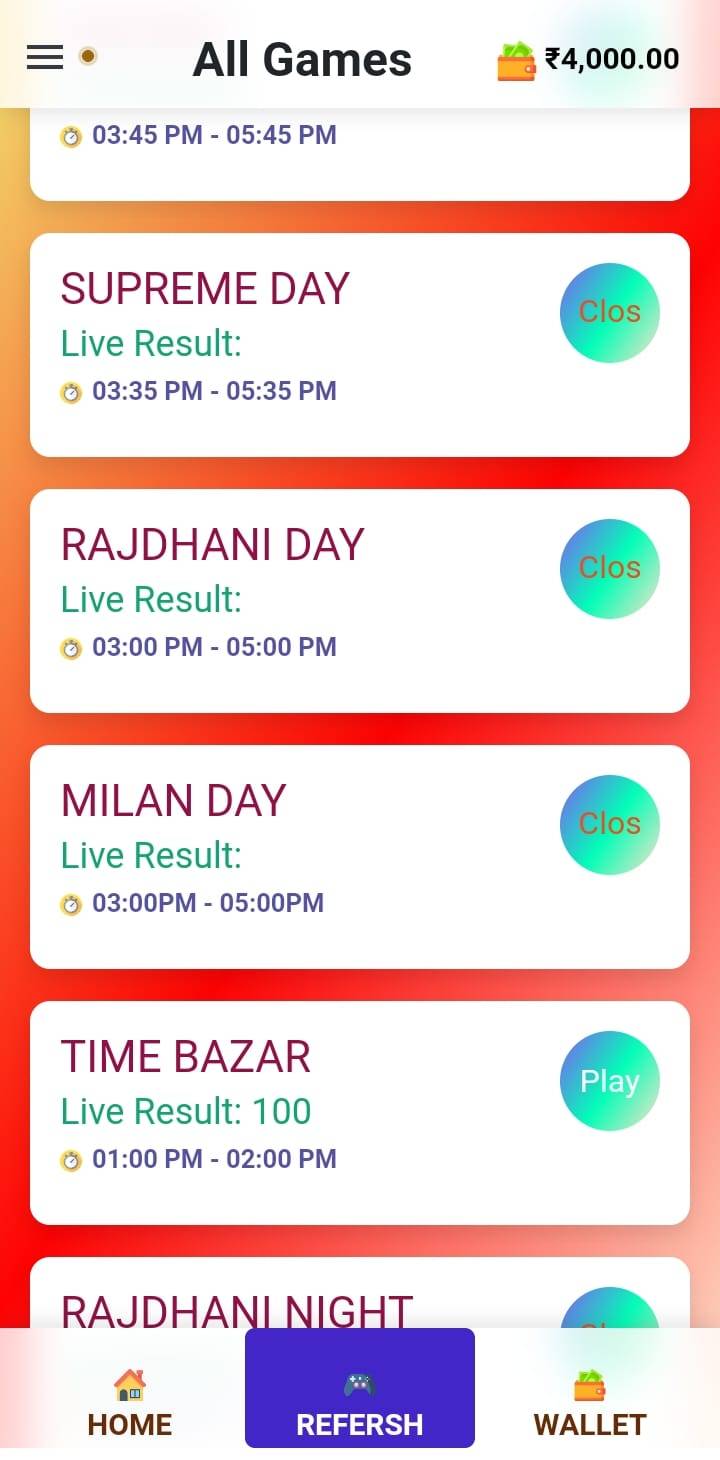720x1460 pixels.
Task: Open the wallet balance of ₹4,000.00
Action: click(x=588, y=60)
